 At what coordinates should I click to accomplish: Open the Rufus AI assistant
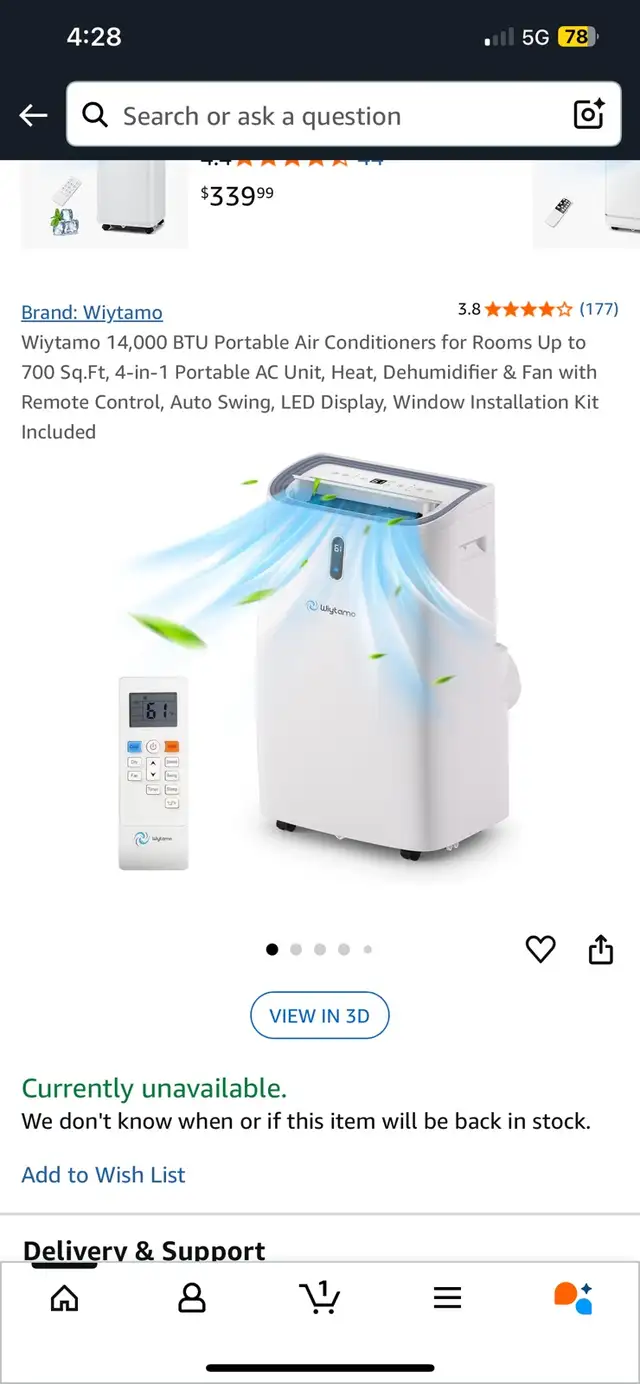coord(573,1298)
